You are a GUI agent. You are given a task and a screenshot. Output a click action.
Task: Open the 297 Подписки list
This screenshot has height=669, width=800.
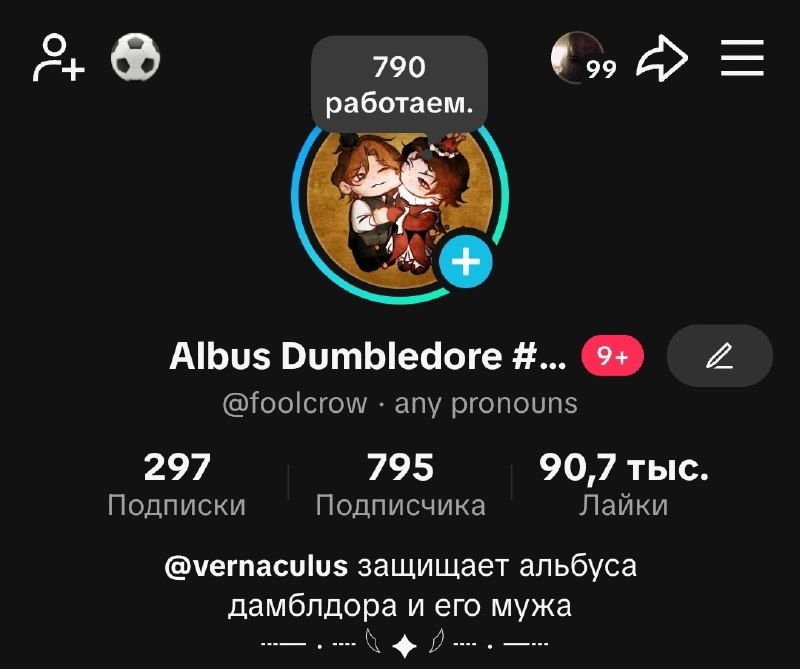[177, 484]
